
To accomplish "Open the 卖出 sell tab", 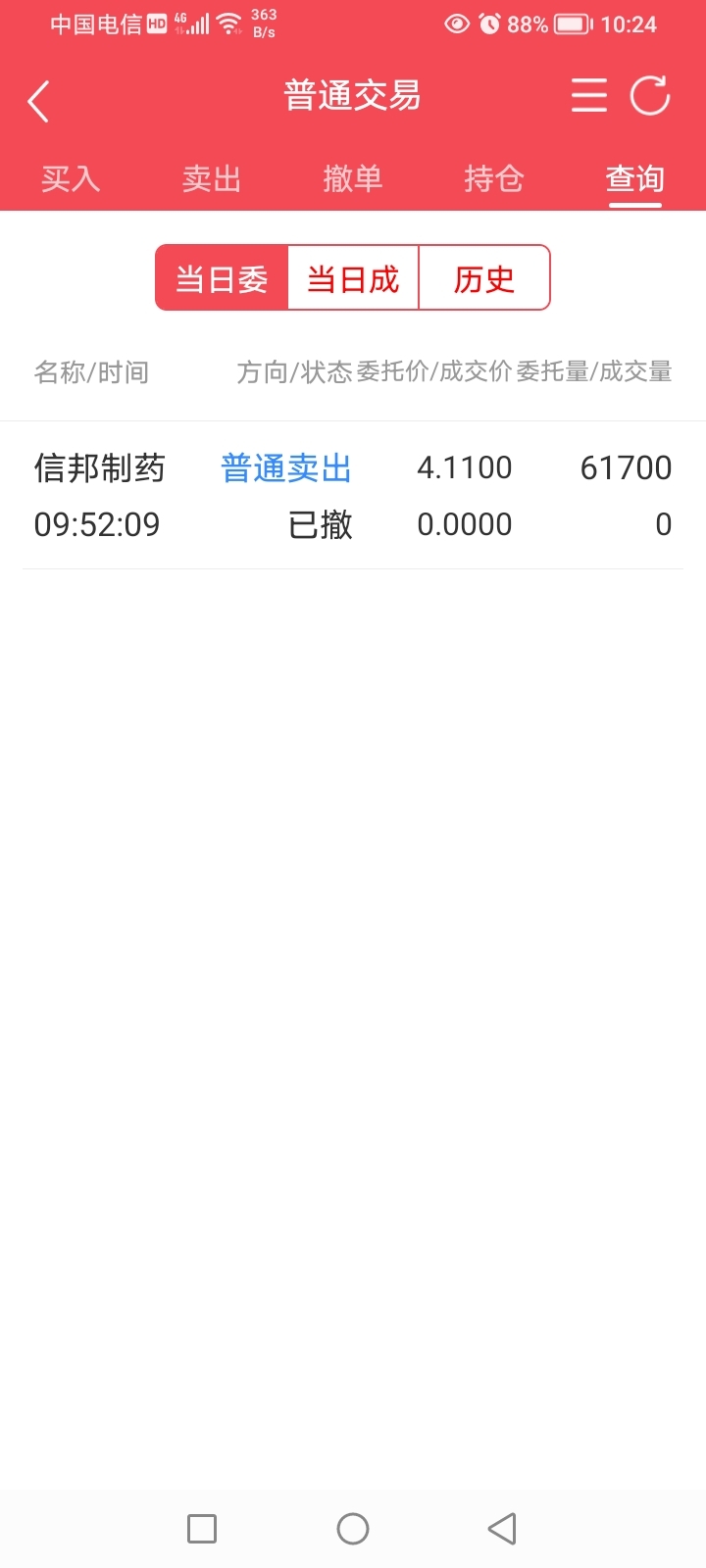I will [211, 178].
